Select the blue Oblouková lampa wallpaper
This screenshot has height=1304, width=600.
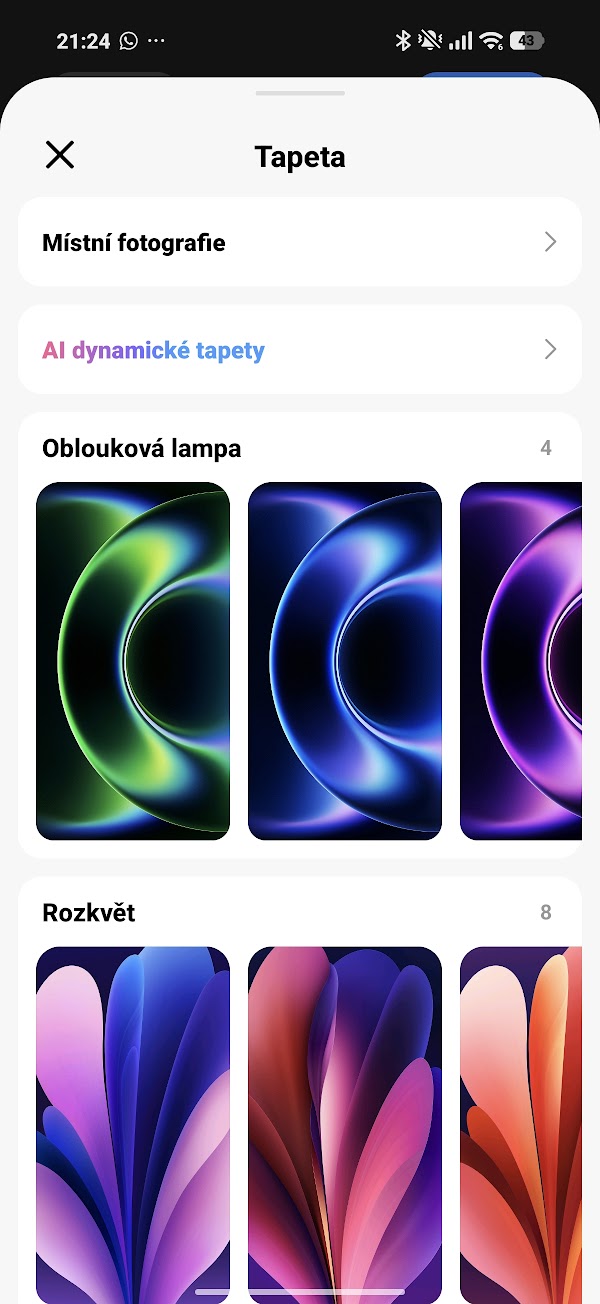[x=345, y=661]
